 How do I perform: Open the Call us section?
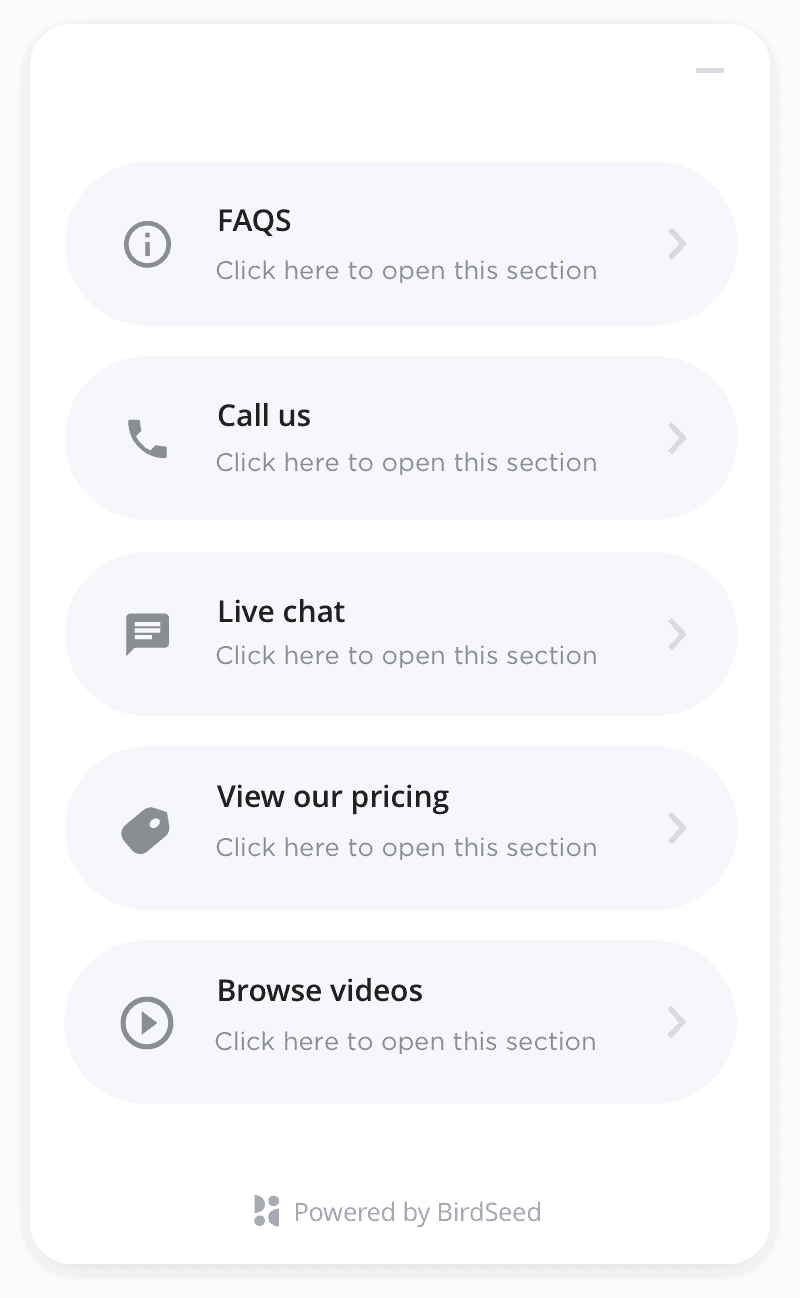tap(400, 438)
